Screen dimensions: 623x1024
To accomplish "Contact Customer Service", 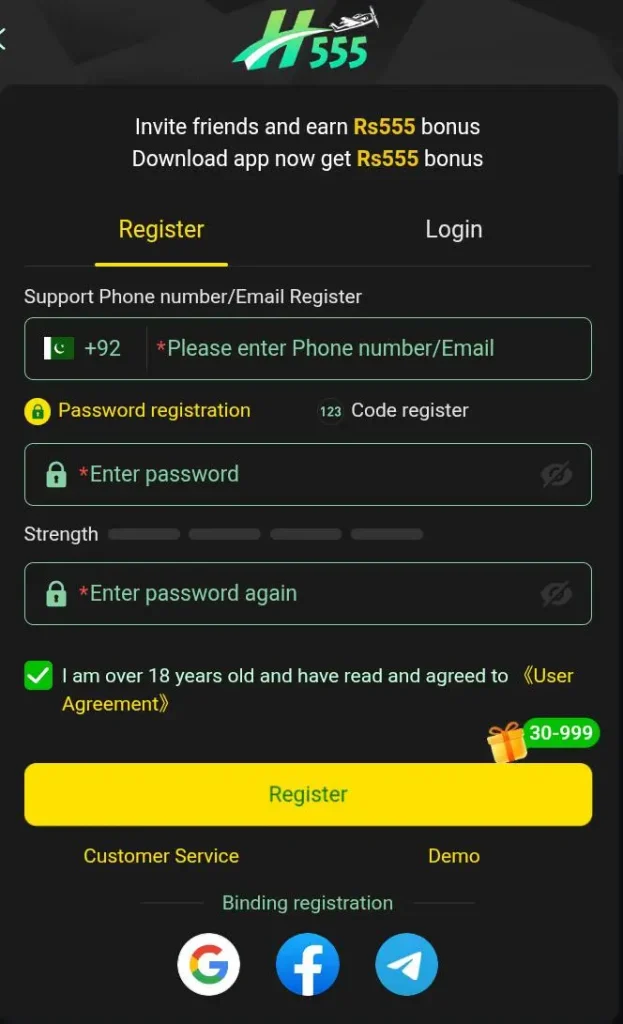I will coord(161,856).
